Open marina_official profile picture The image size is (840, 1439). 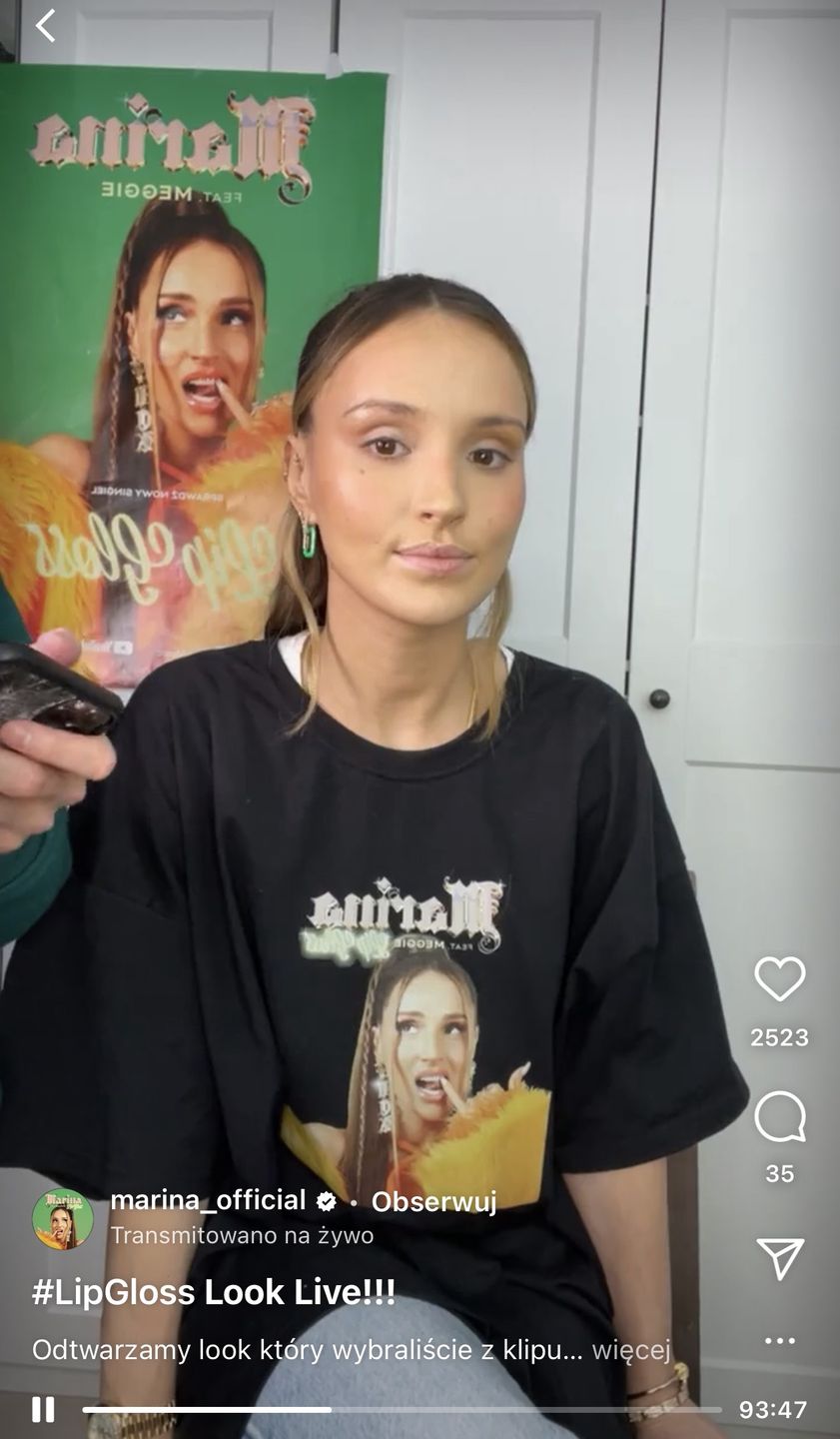pyautogui.click(x=62, y=1219)
